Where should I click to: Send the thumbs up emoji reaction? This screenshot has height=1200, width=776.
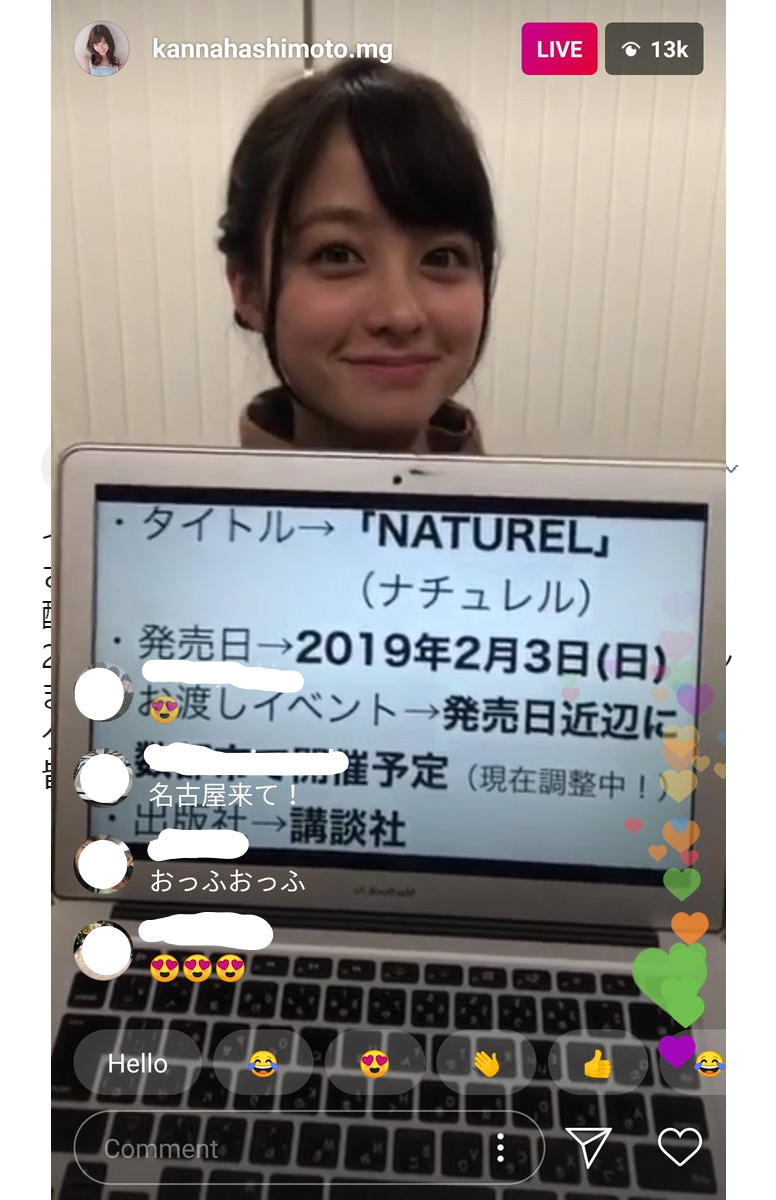tap(598, 1063)
